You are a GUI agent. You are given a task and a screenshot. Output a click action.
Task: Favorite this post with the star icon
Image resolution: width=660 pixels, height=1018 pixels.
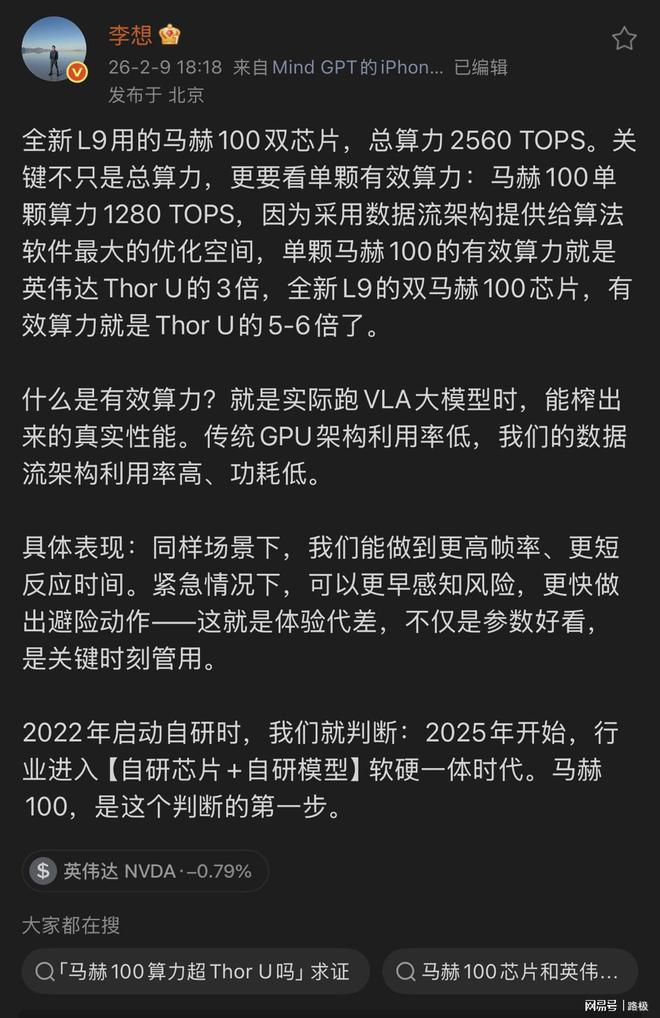pyautogui.click(x=624, y=39)
